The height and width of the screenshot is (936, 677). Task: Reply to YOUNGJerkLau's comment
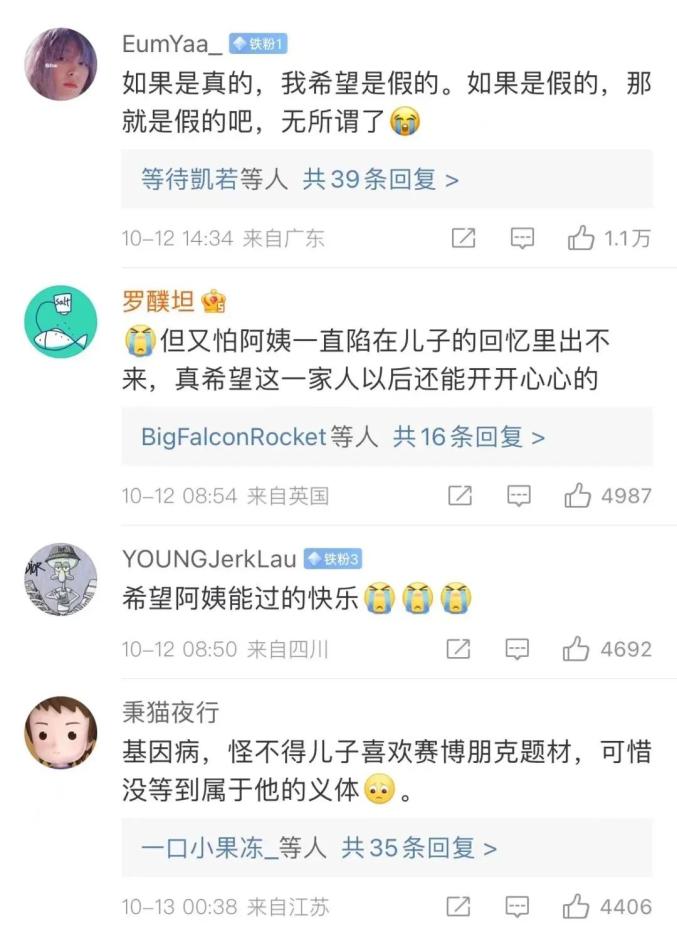pyautogui.click(x=517, y=649)
